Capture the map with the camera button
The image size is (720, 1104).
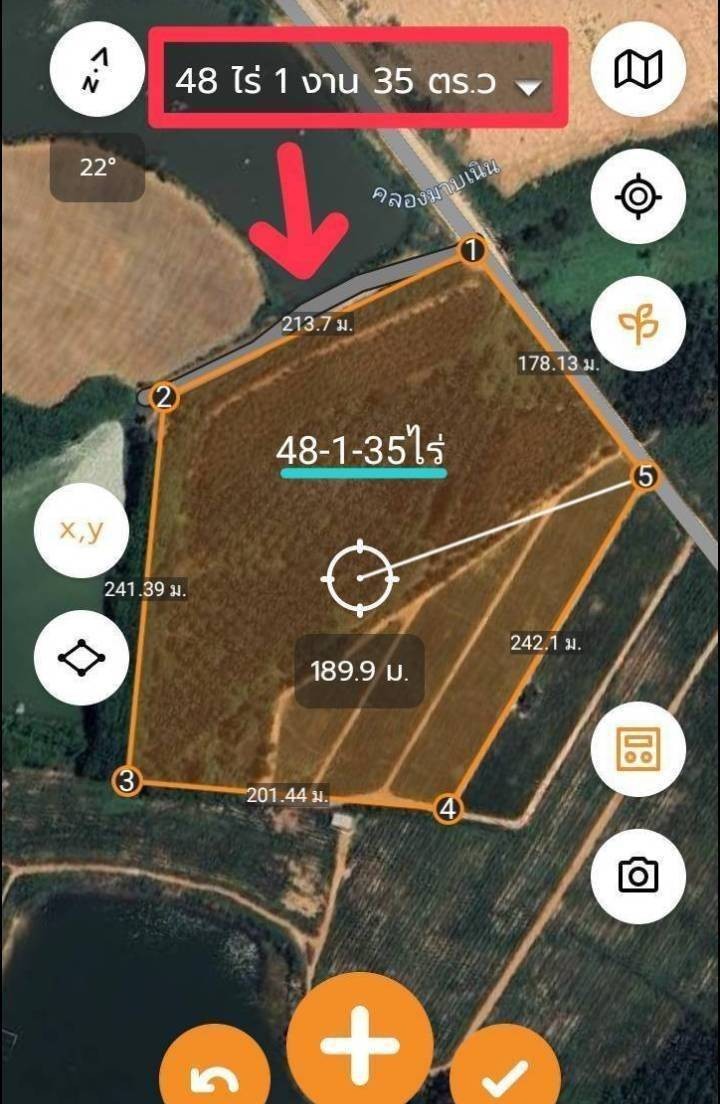[x=638, y=876]
